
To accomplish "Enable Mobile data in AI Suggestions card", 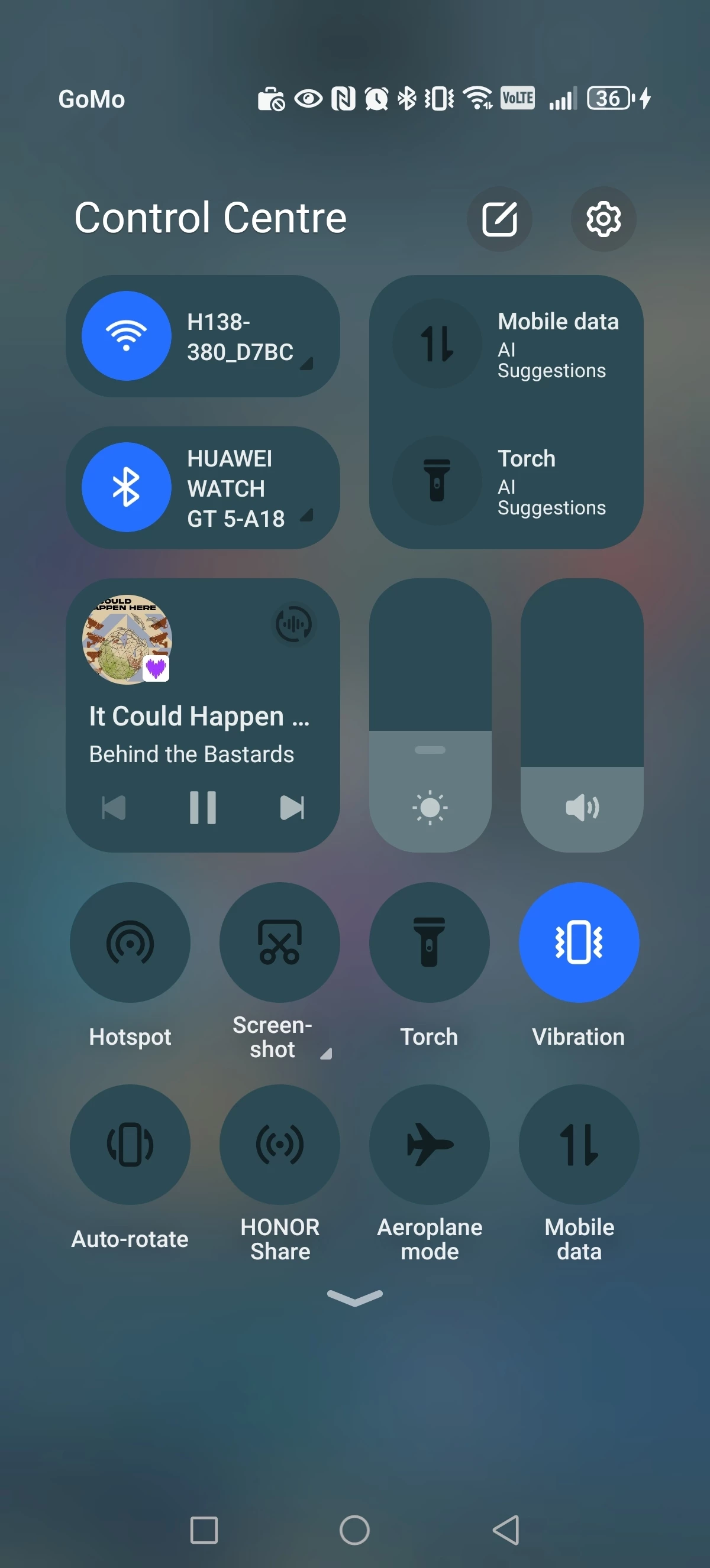I will point(437,344).
